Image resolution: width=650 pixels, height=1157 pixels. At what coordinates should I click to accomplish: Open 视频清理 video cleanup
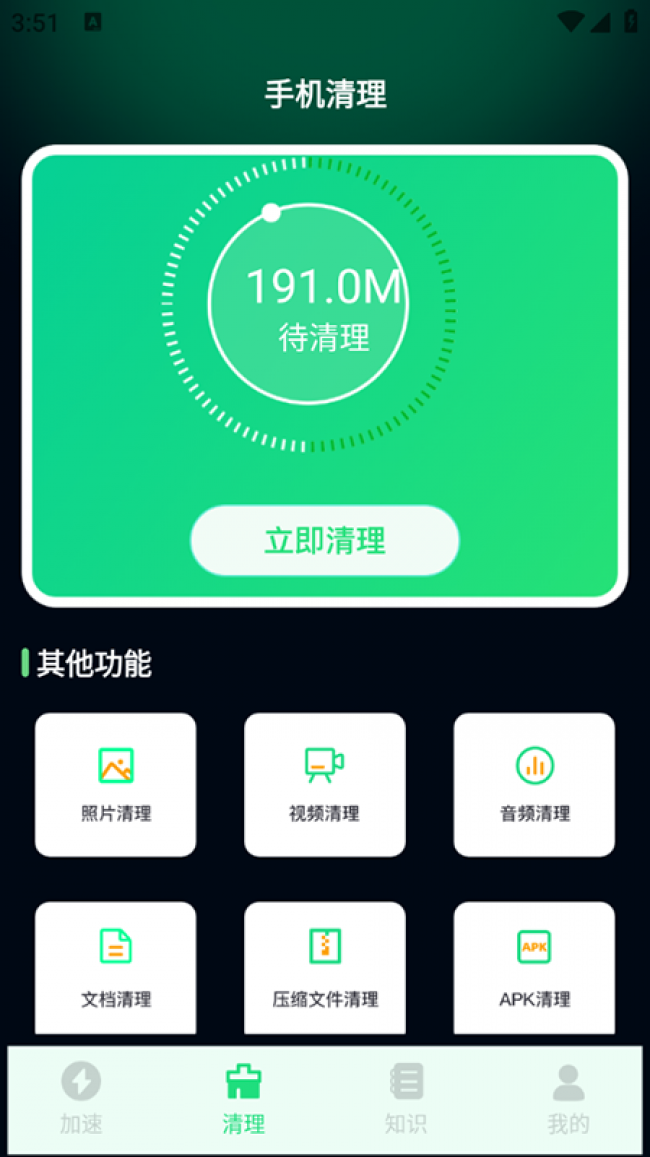click(x=324, y=784)
